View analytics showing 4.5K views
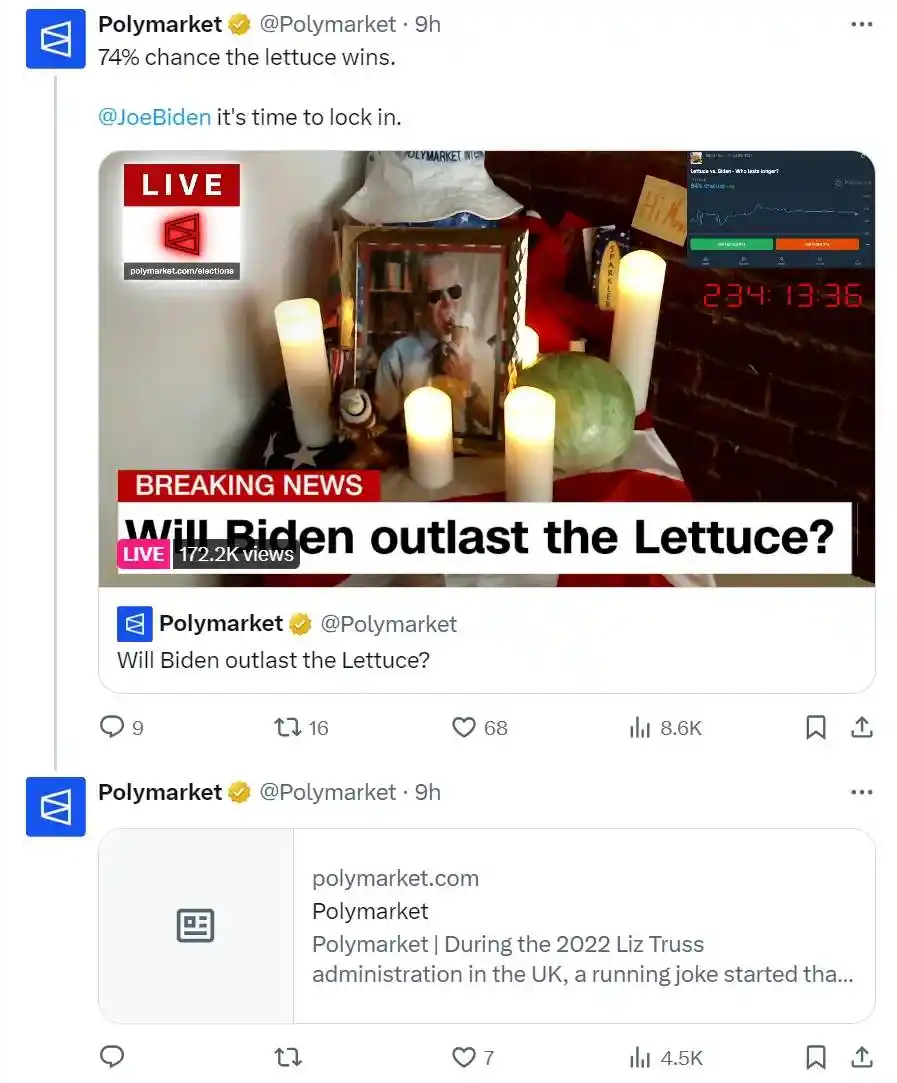The height and width of the screenshot is (1083, 897). [641, 1057]
